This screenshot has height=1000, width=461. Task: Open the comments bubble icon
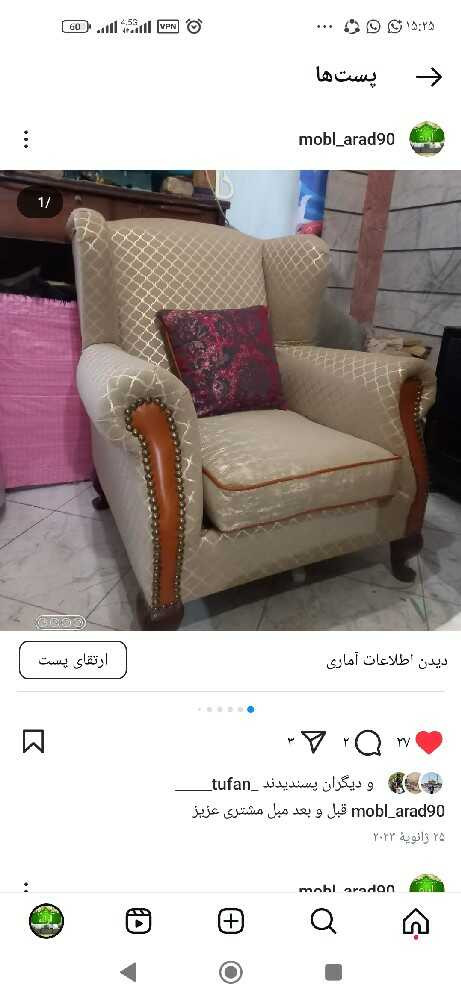coord(369,742)
